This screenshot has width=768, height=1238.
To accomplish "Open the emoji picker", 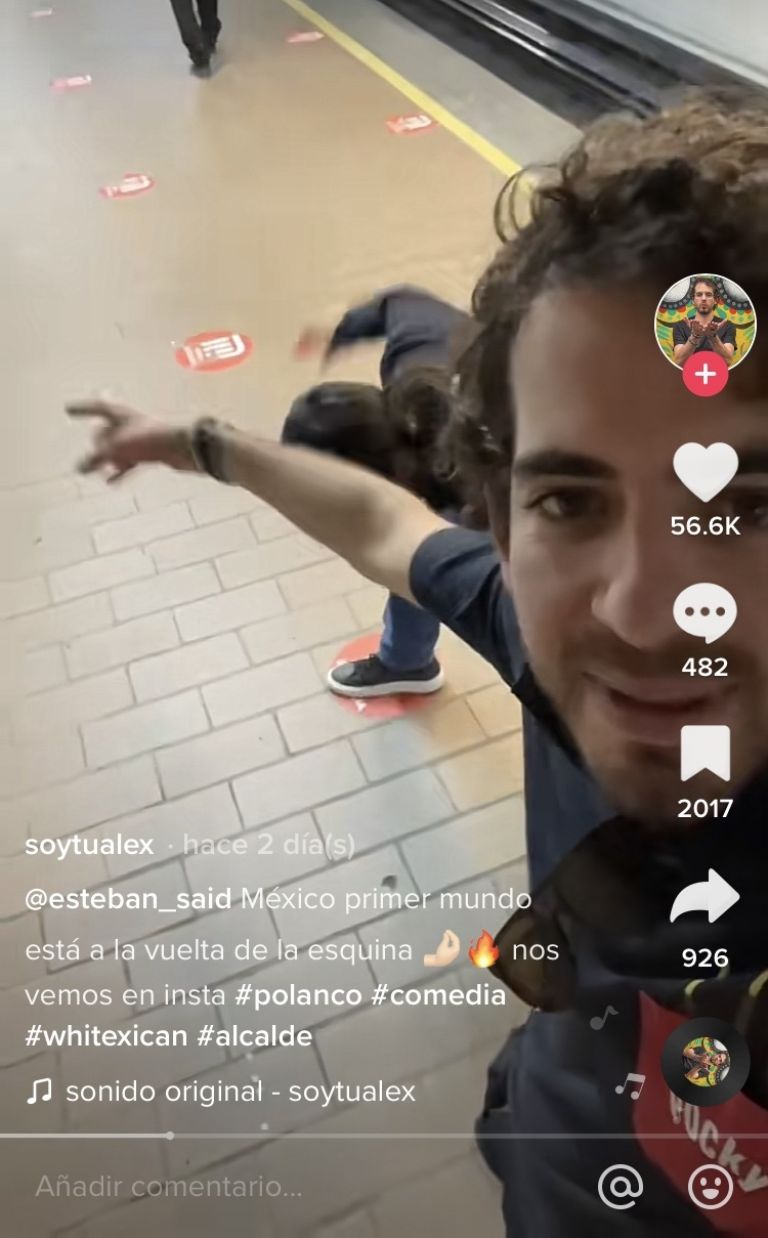I will coord(710,1187).
